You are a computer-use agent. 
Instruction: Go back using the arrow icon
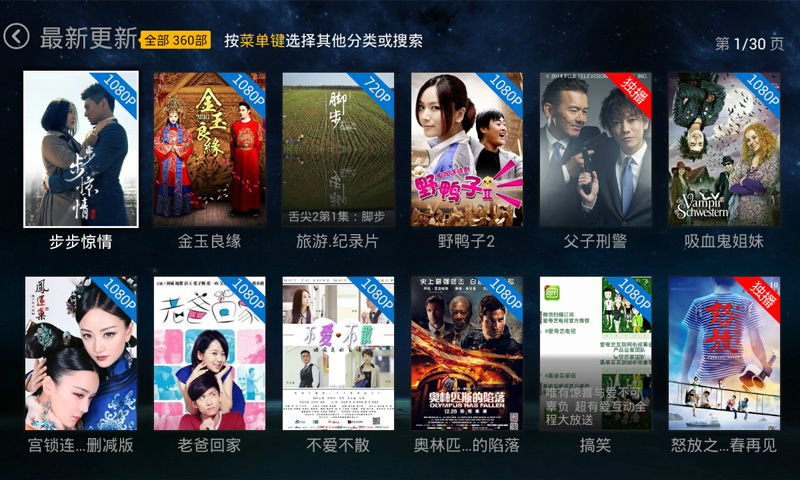[x=16, y=38]
